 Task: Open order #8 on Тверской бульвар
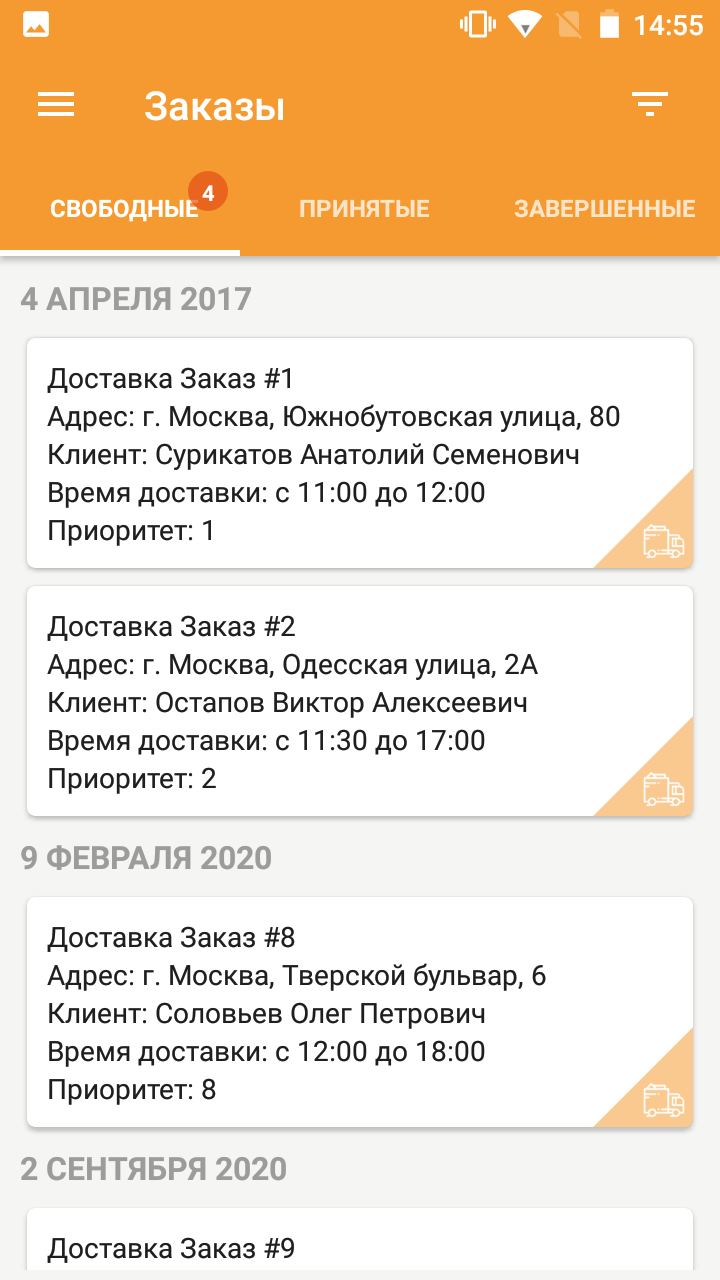[x=360, y=1012]
